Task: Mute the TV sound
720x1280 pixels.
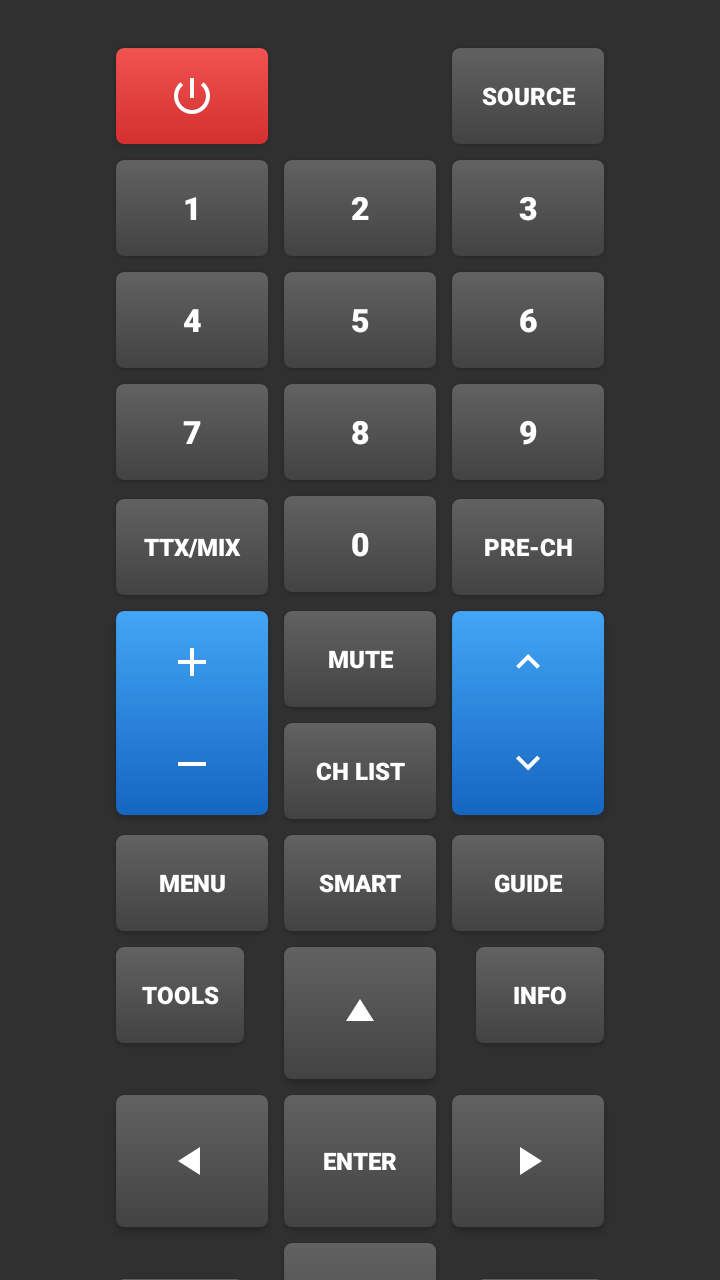Action: point(360,659)
